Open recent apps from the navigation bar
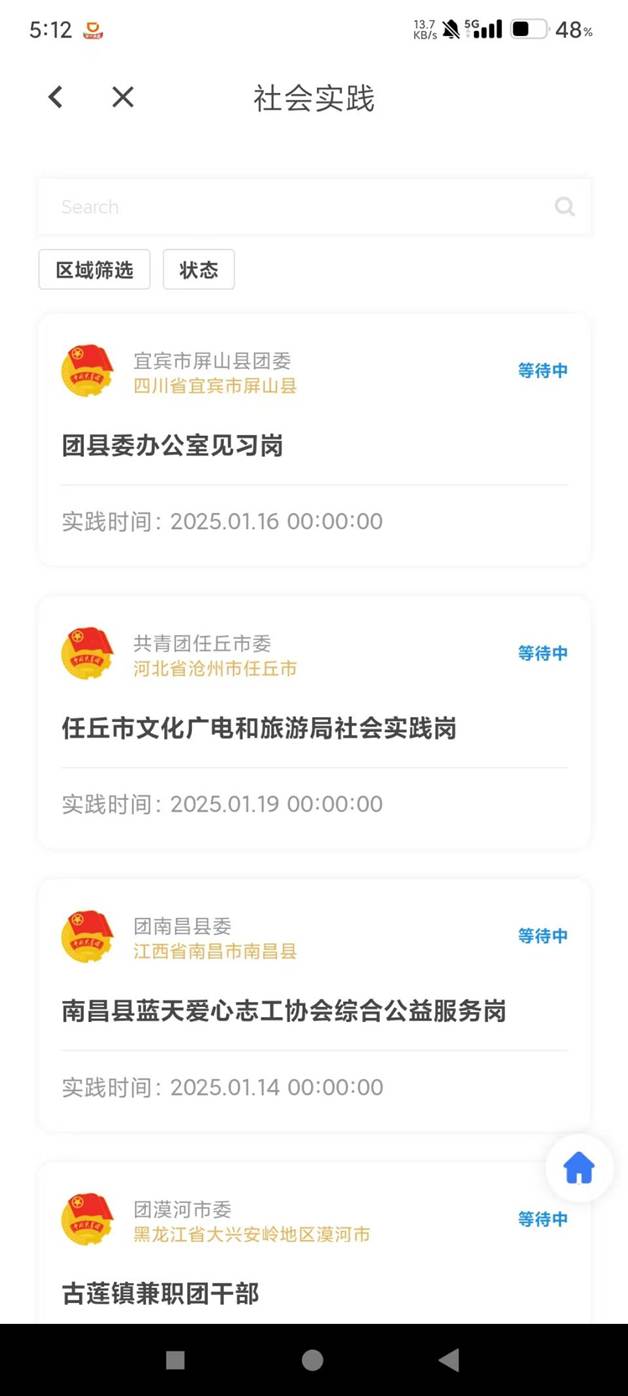This screenshot has width=628, height=1396. [175, 1360]
